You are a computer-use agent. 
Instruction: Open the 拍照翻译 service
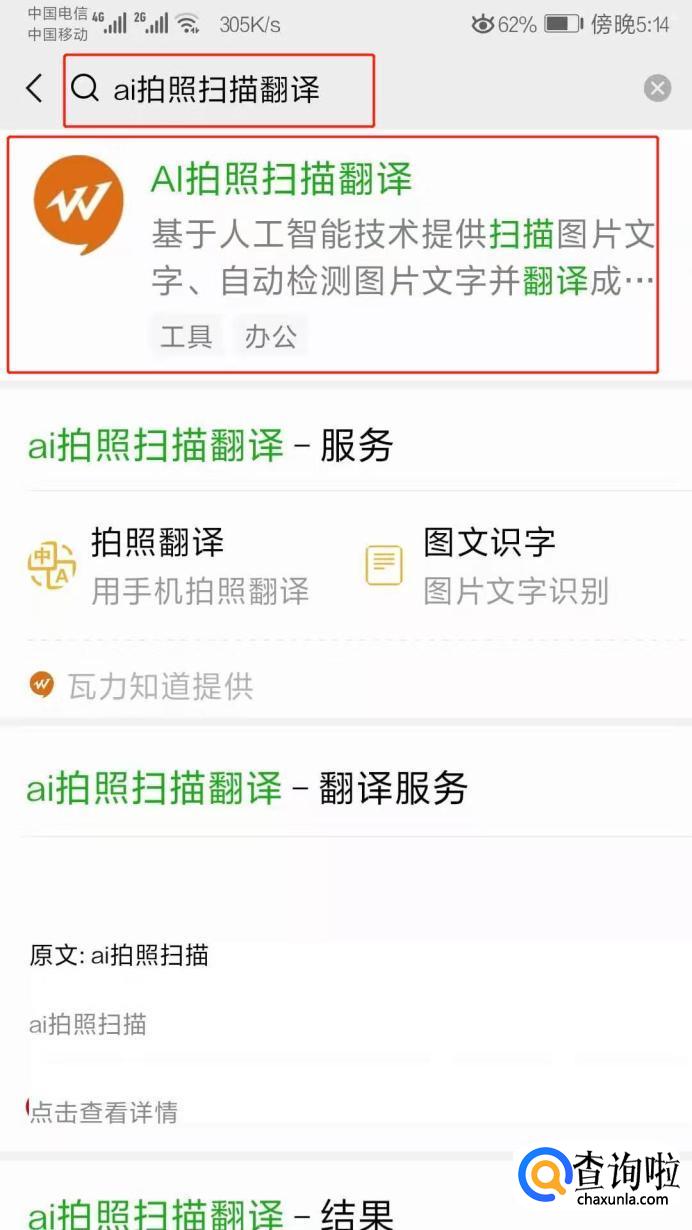tap(168, 565)
